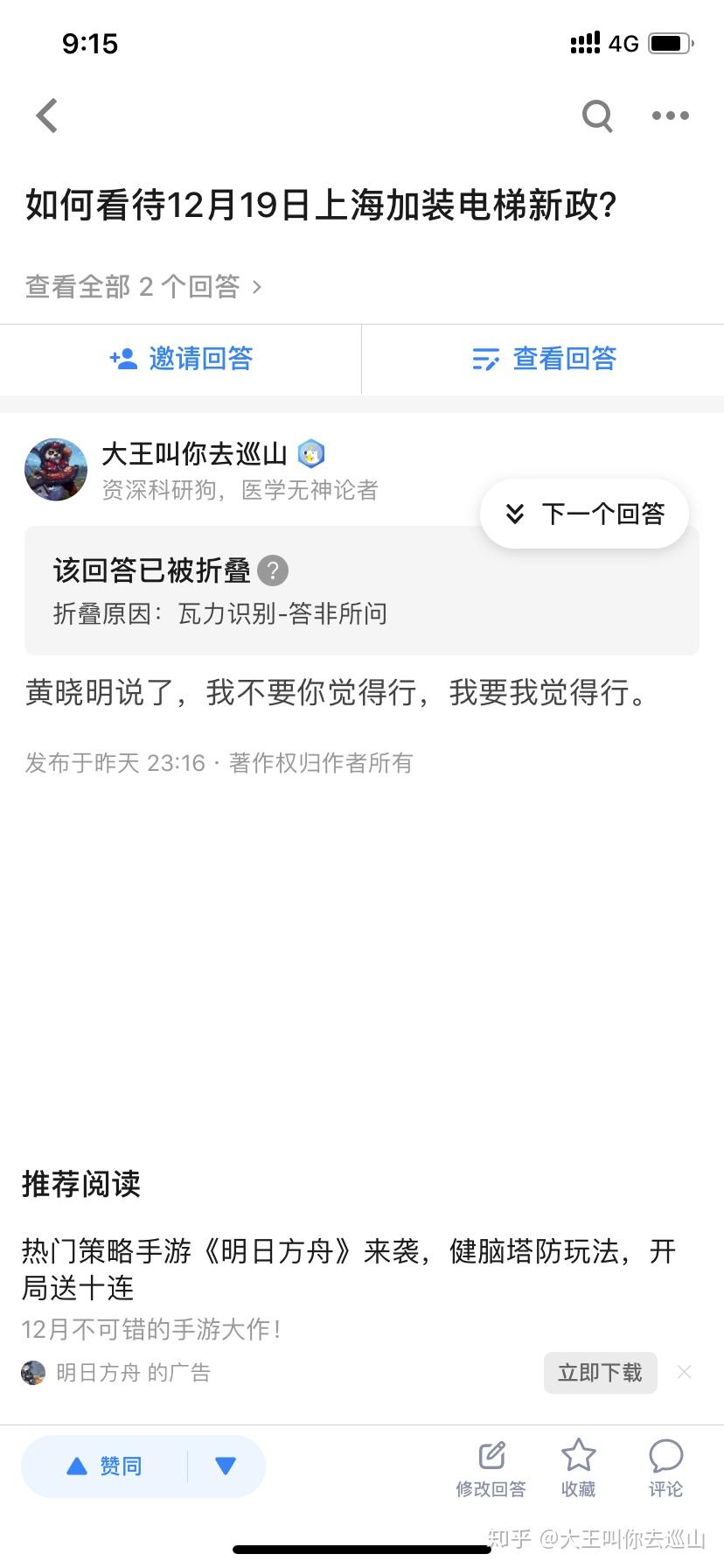The width and height of the screenshot is (724, 1568).
Task: Dismiss the 明日方舟 ad
Action: (685, 1372)
